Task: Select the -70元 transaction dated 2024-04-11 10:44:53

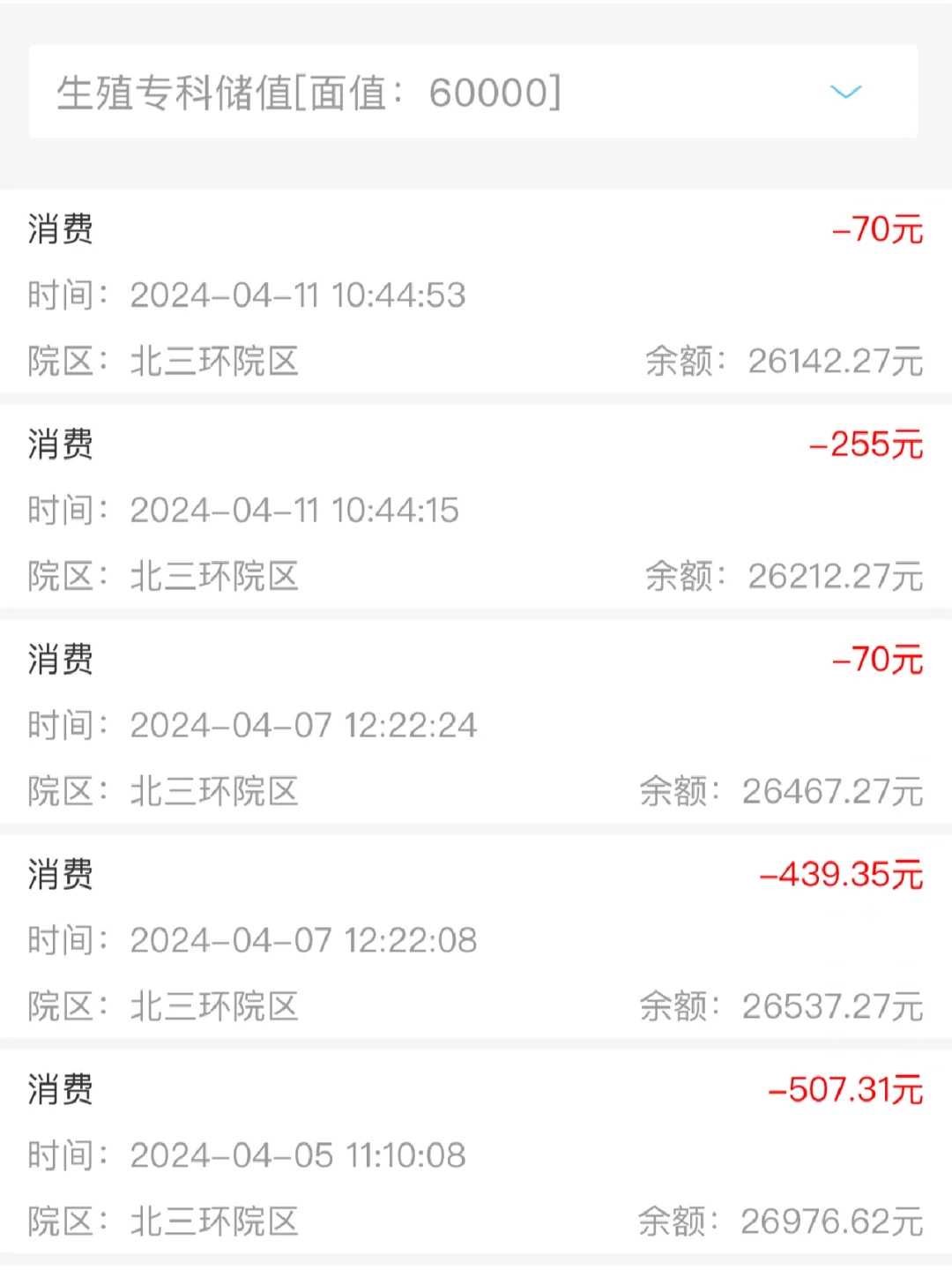Action: click(x=476, y=295)
